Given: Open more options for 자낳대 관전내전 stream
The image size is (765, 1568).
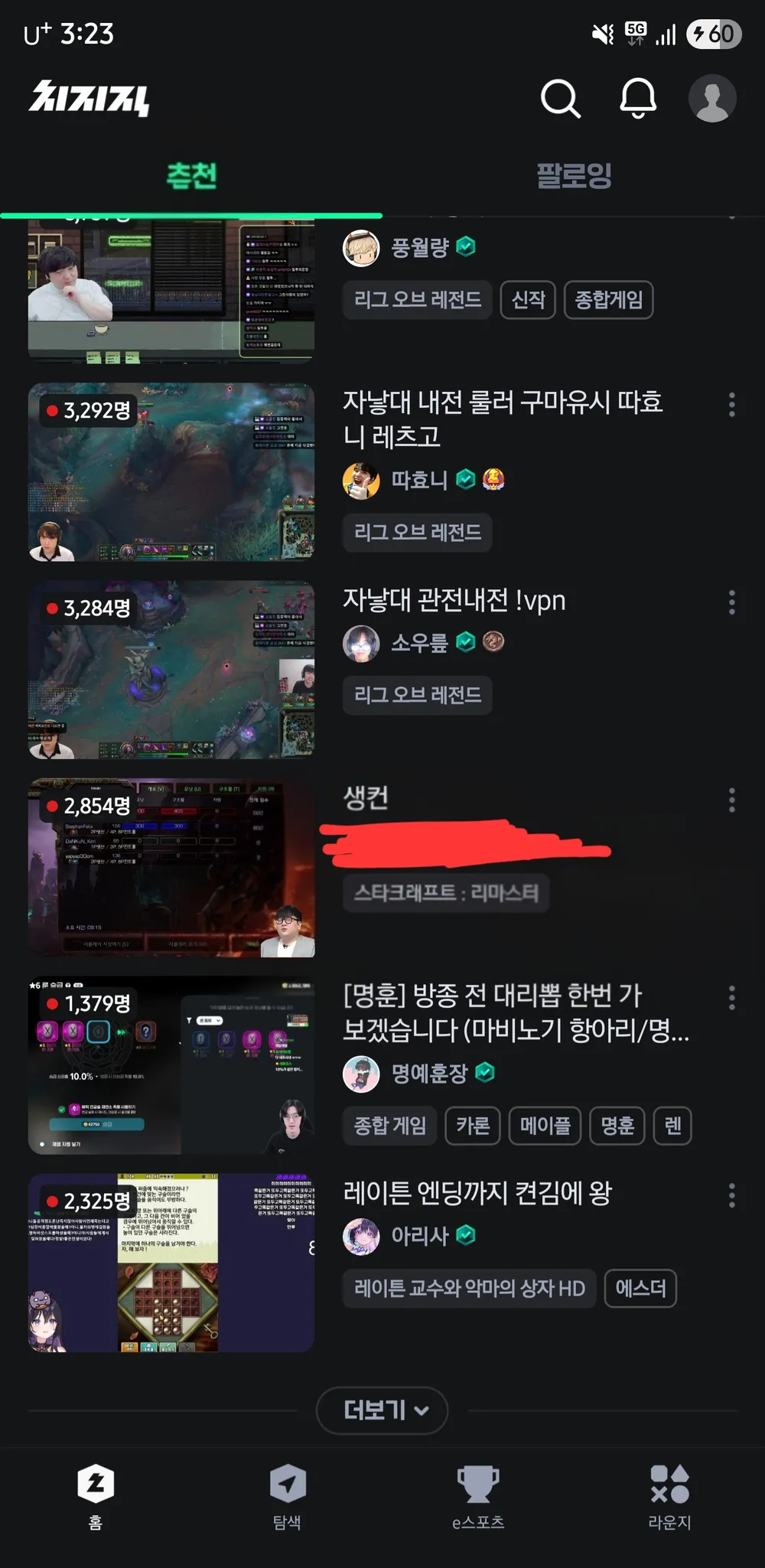Looking at the screenshot, I should 732,602.
